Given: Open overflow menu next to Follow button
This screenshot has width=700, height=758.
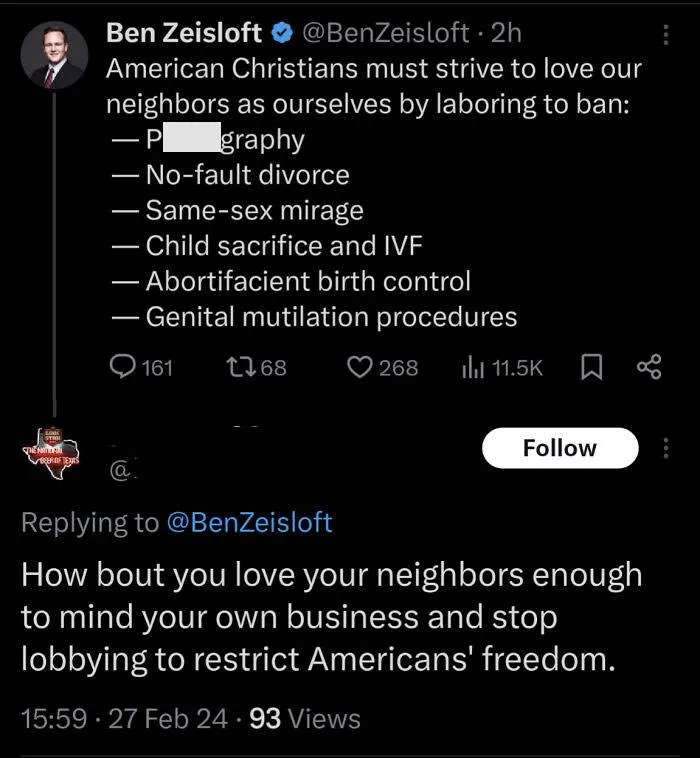Looking at the screenshot, I should [666, 449].
